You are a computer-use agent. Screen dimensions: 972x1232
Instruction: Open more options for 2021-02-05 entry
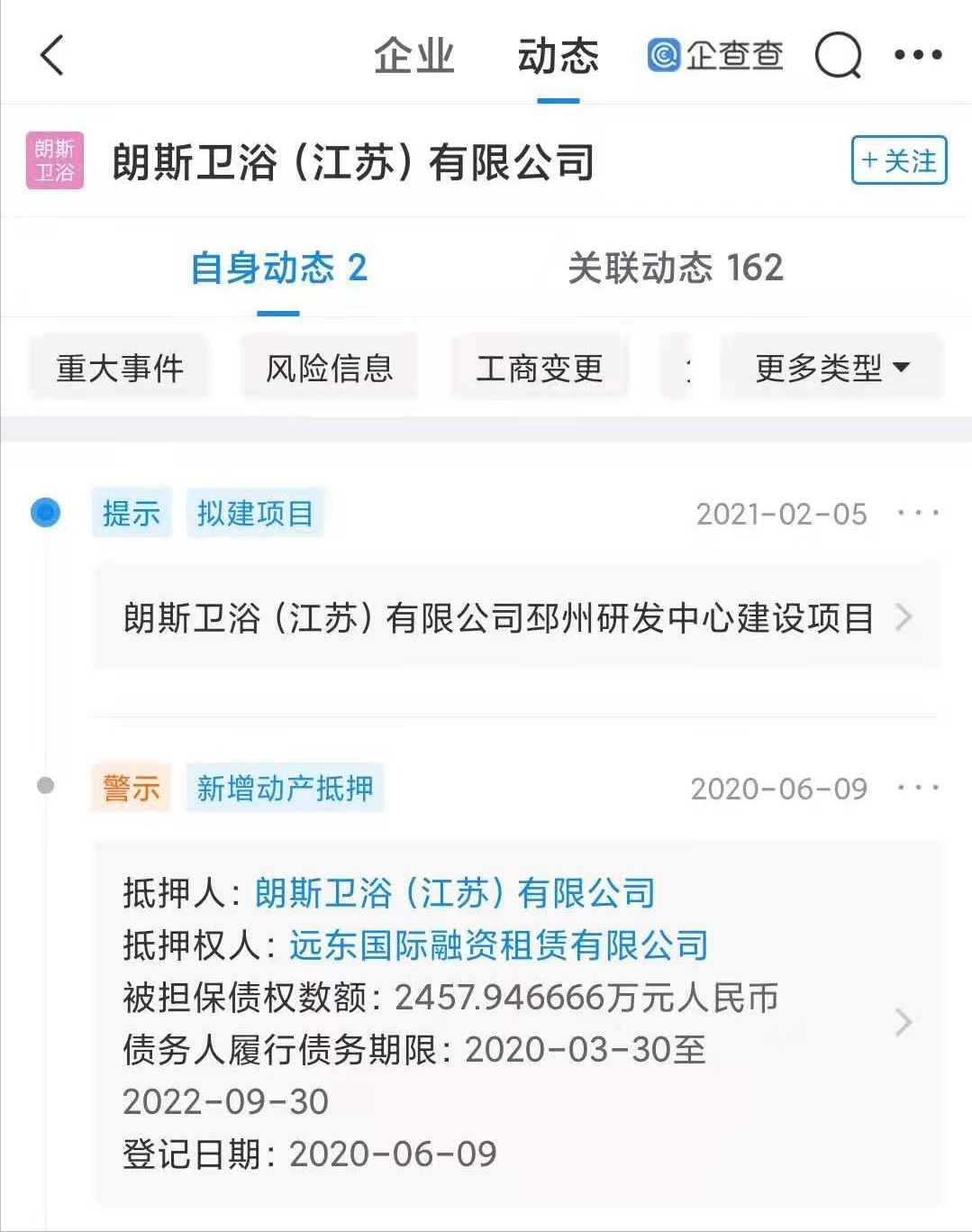(x=918, y=513)
